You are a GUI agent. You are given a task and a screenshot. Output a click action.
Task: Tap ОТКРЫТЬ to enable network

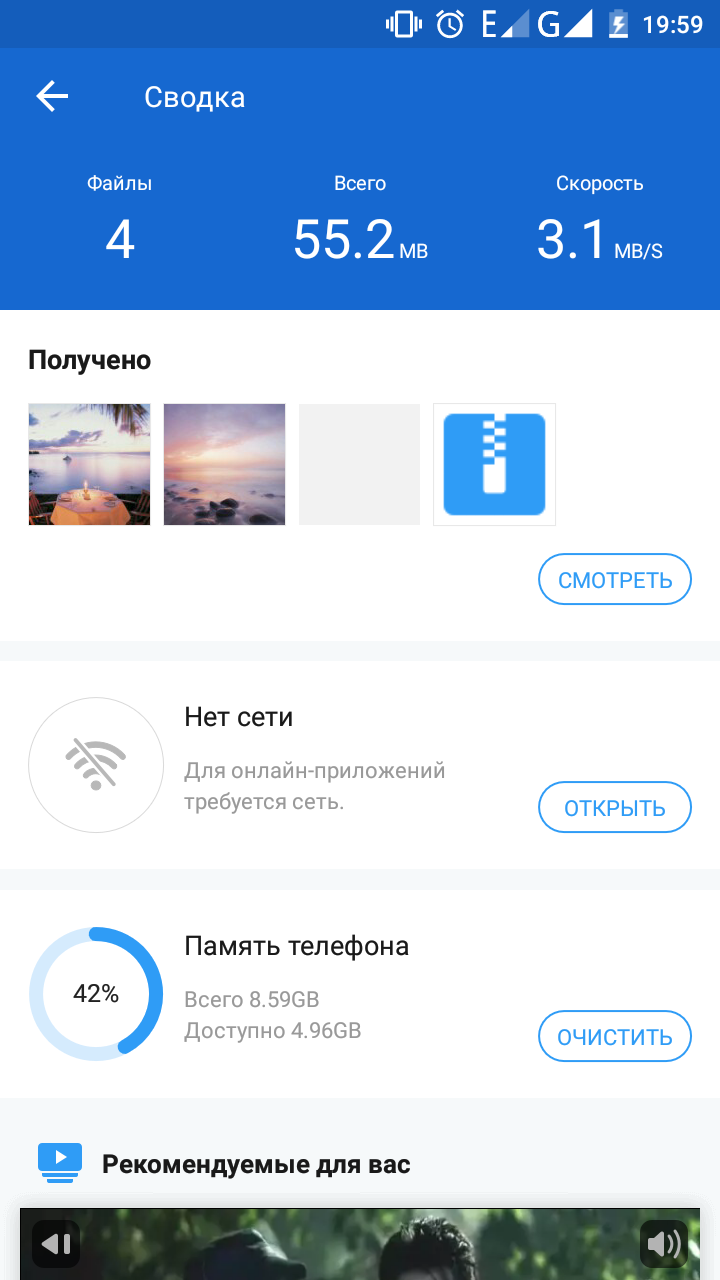[x=615, y=808]
